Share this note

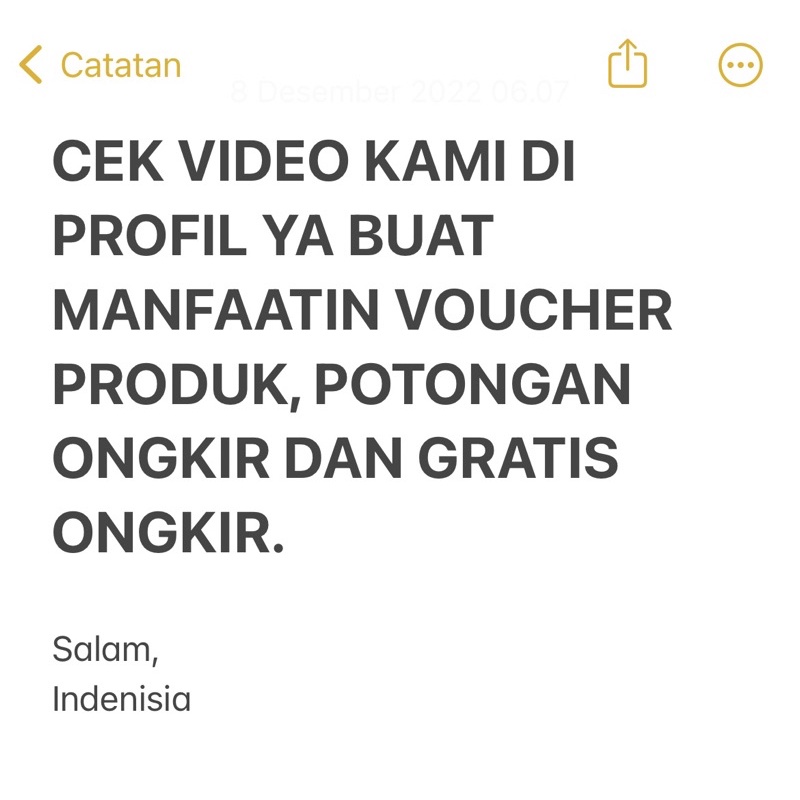628,64
